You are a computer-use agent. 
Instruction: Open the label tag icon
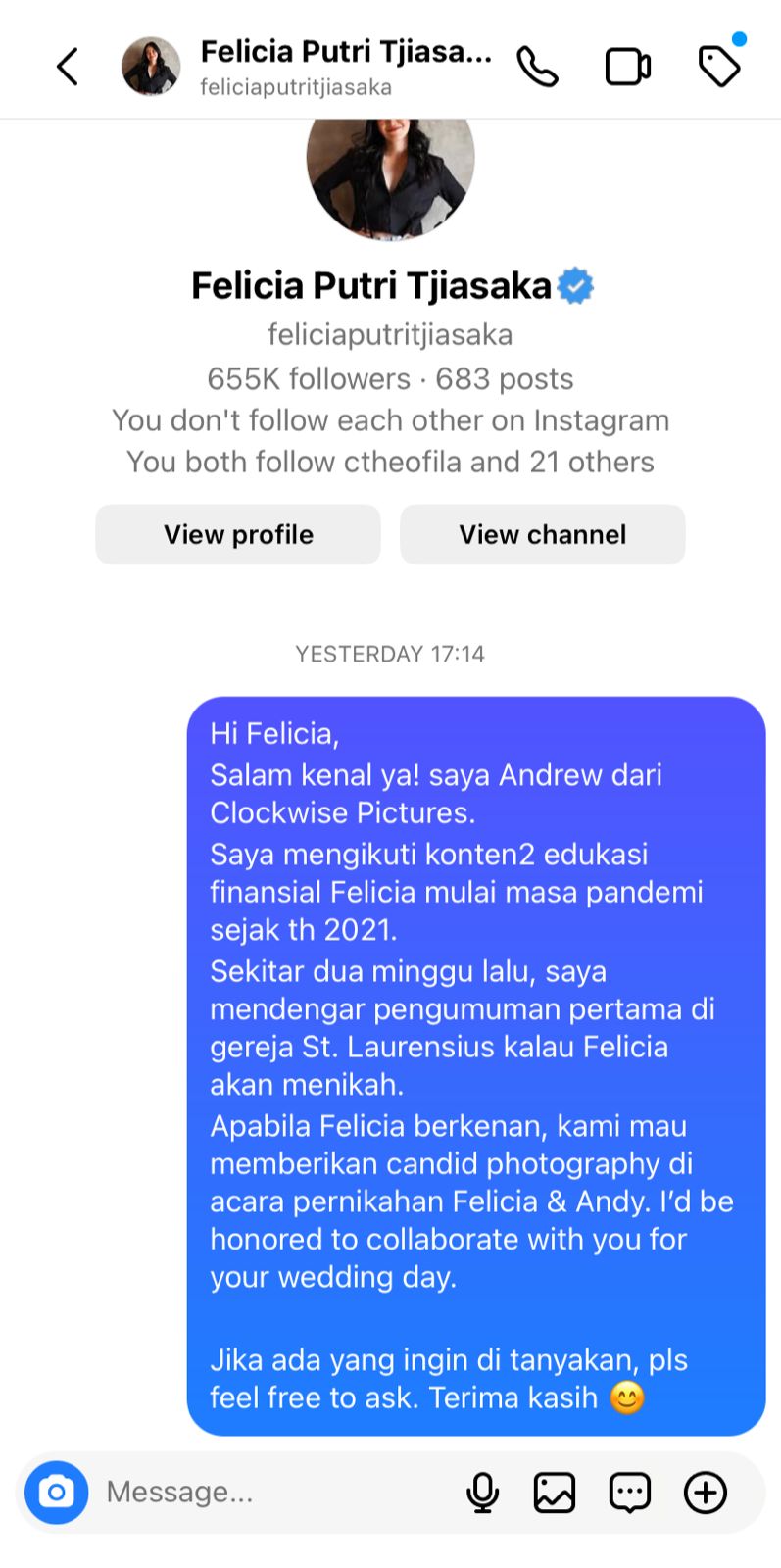click(x=718, y=67)
